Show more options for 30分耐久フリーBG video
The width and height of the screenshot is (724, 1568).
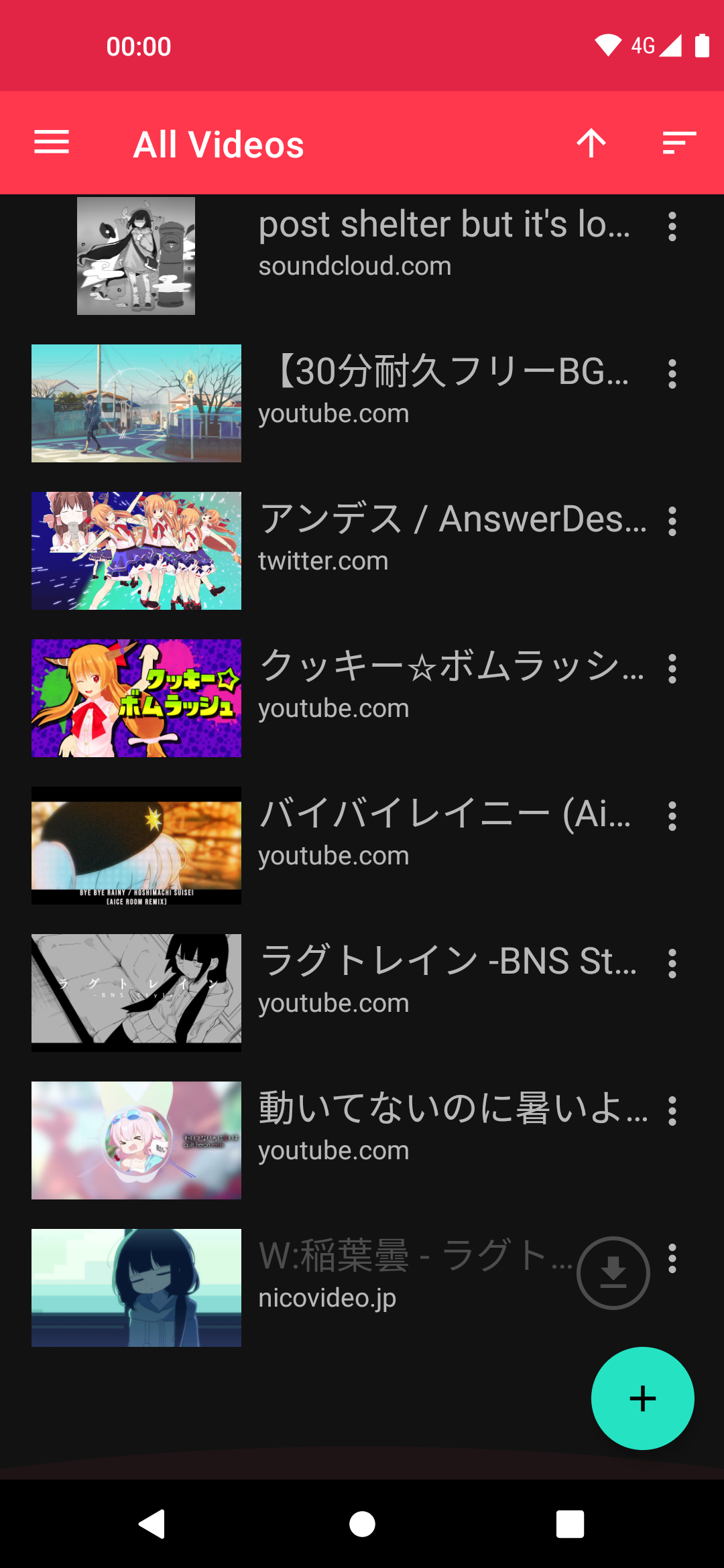pos(672,375)
